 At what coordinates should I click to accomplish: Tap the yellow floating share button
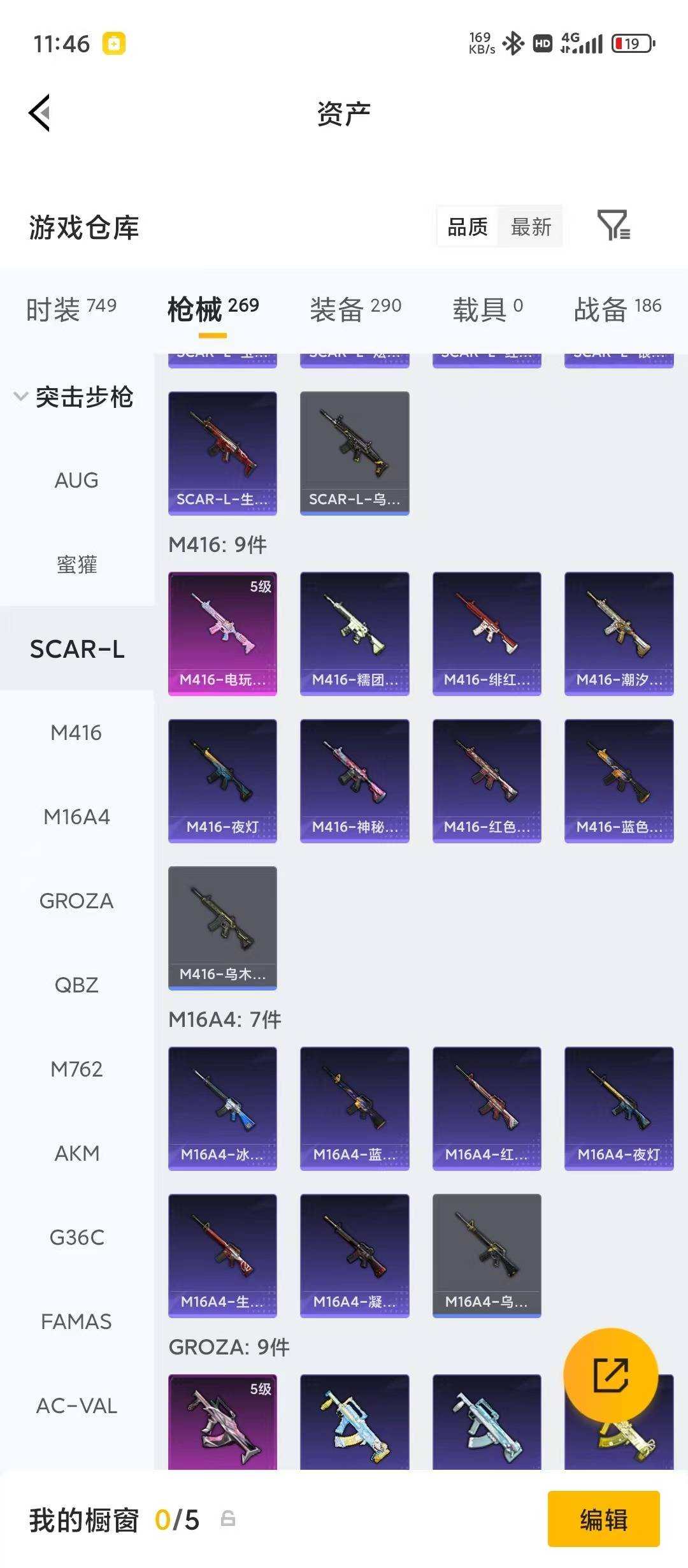coord(610,1375)
